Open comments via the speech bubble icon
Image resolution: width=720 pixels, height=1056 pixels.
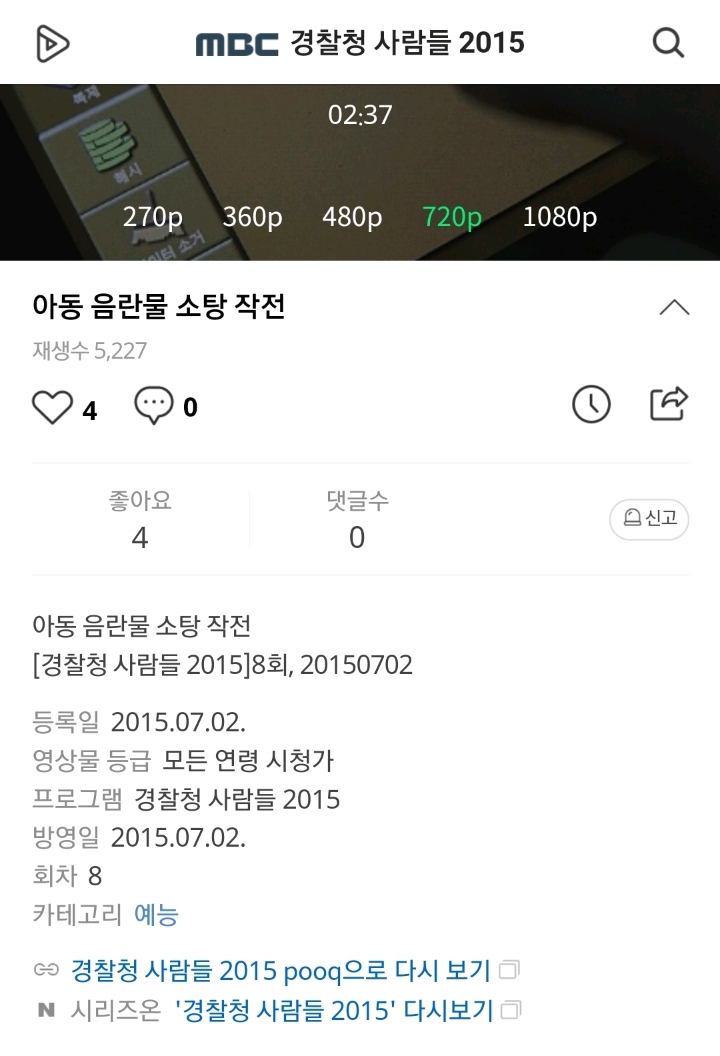click(153, 405)
